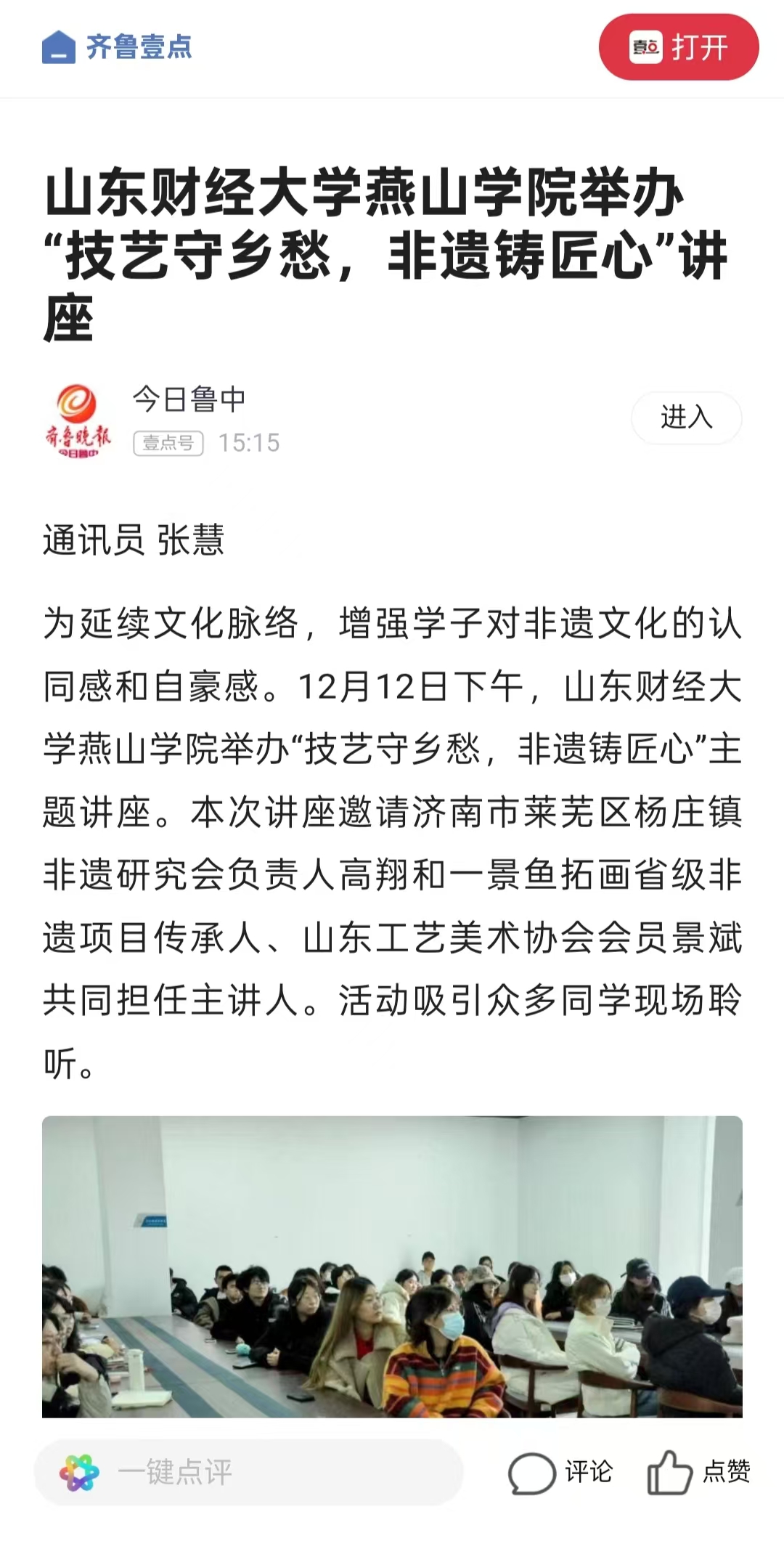Image resolution: width=784 pixels, height=1541 pixels.
Task: Open the 齐鲁壹点 home logo
Action: point(117,47)
